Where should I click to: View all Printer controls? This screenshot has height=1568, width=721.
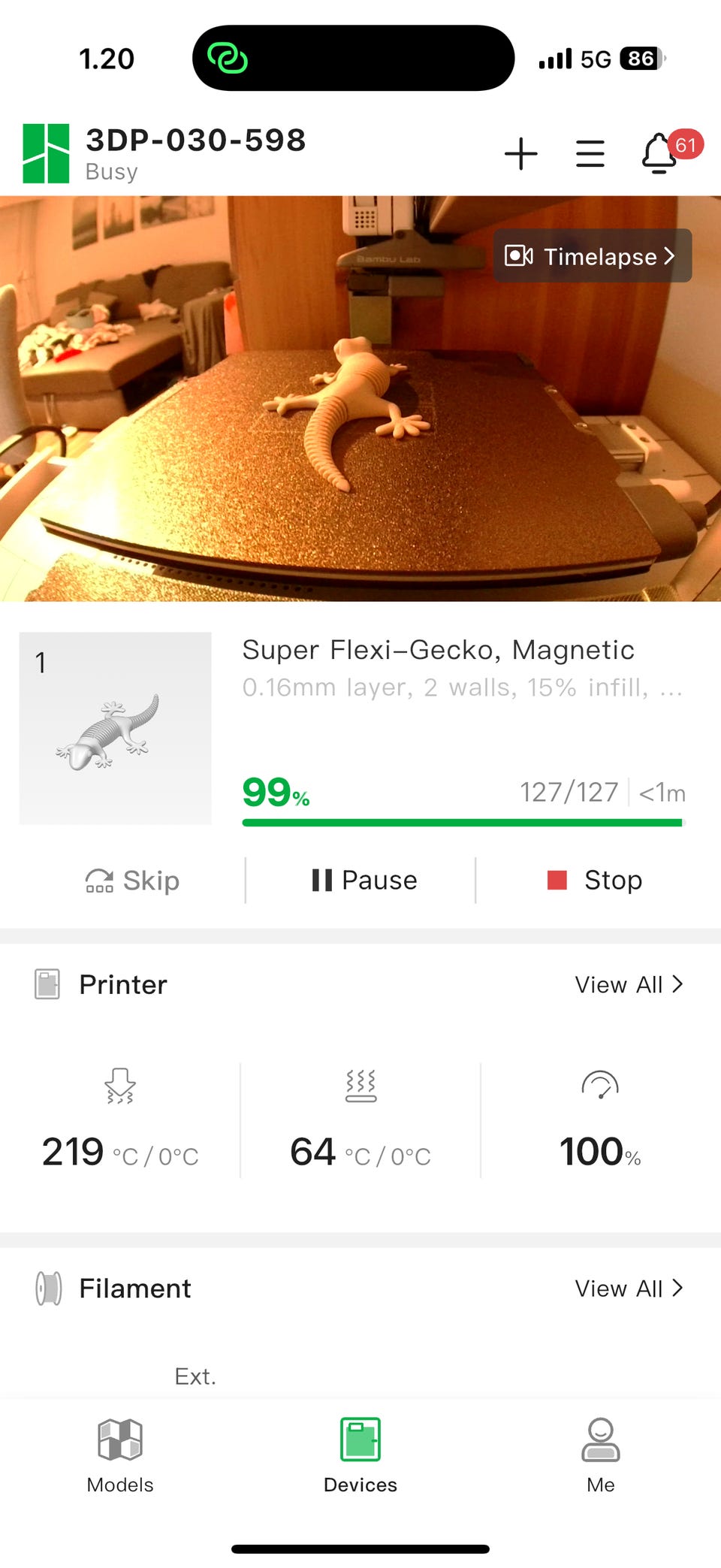(629, 984)
